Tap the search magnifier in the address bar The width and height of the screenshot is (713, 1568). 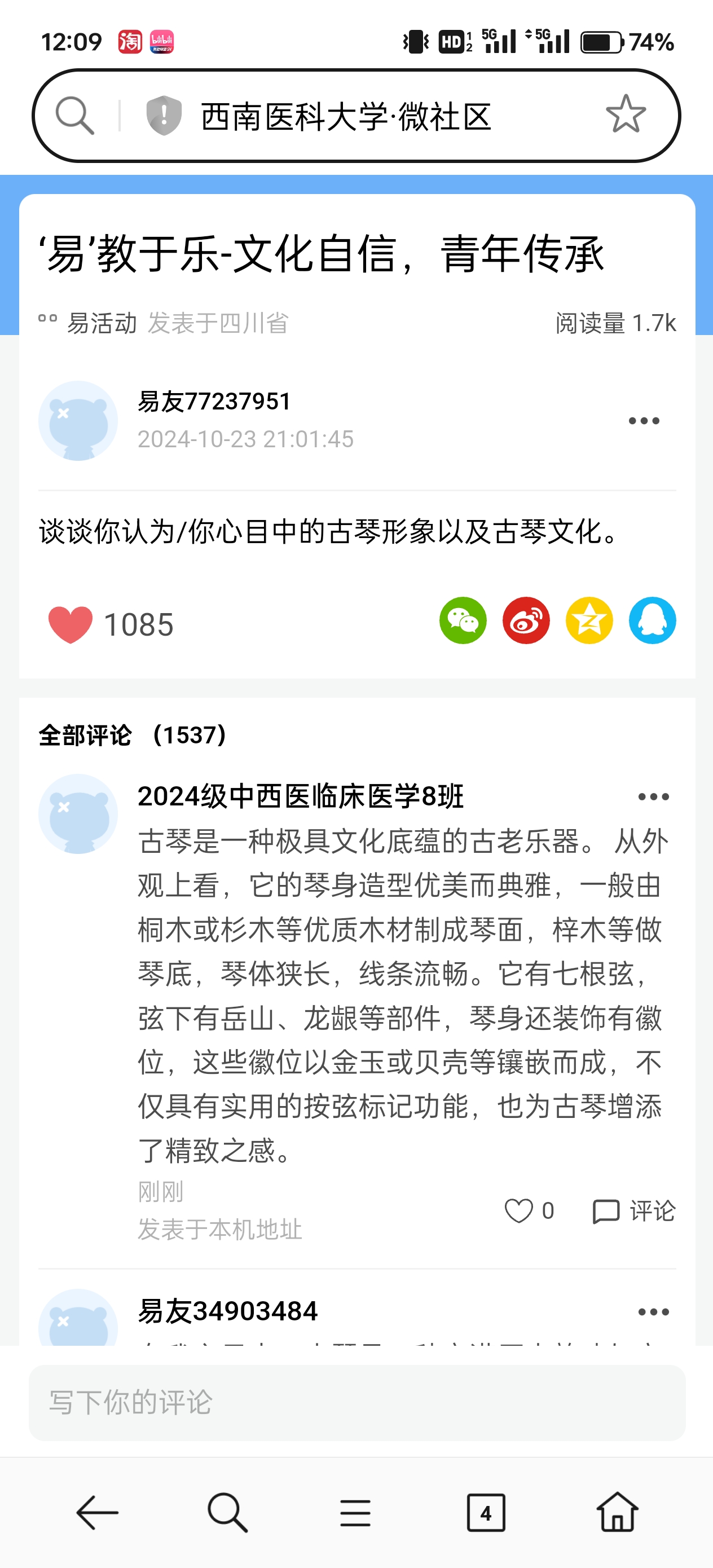pos(75,115)
